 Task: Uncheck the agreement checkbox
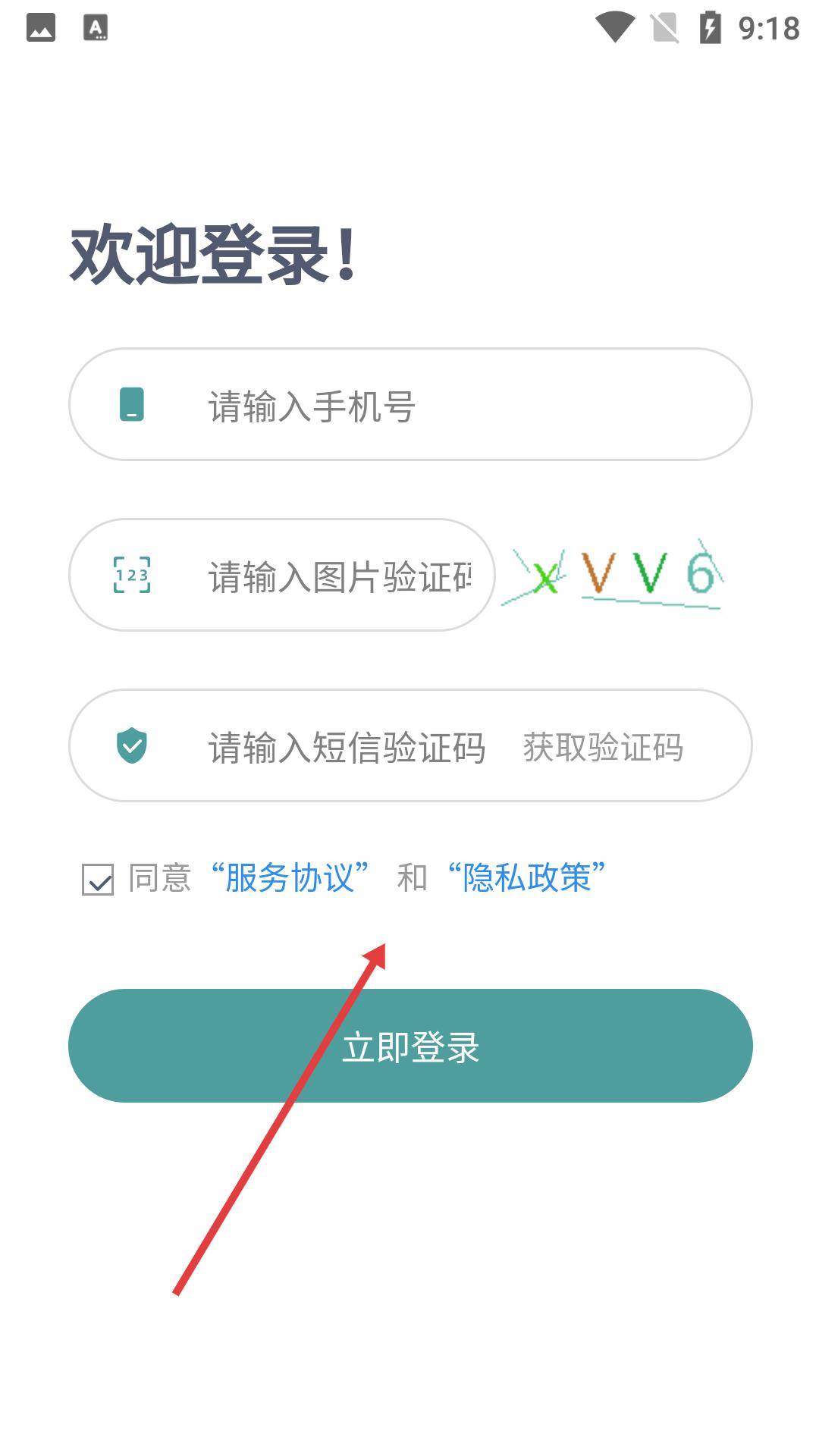coord(98,880)
